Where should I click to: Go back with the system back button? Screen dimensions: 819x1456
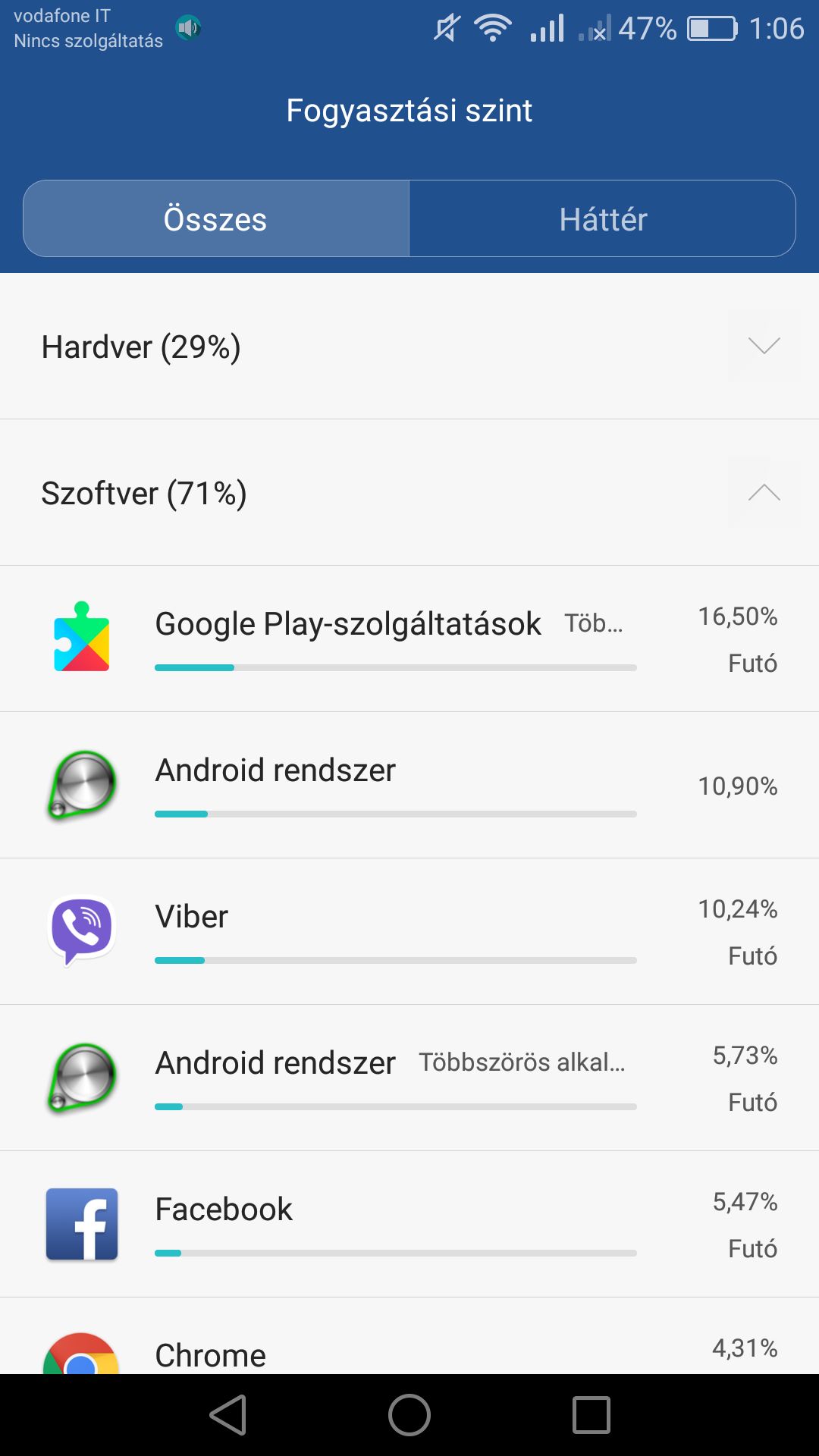pyautogui.click(x=228, y=1415)
